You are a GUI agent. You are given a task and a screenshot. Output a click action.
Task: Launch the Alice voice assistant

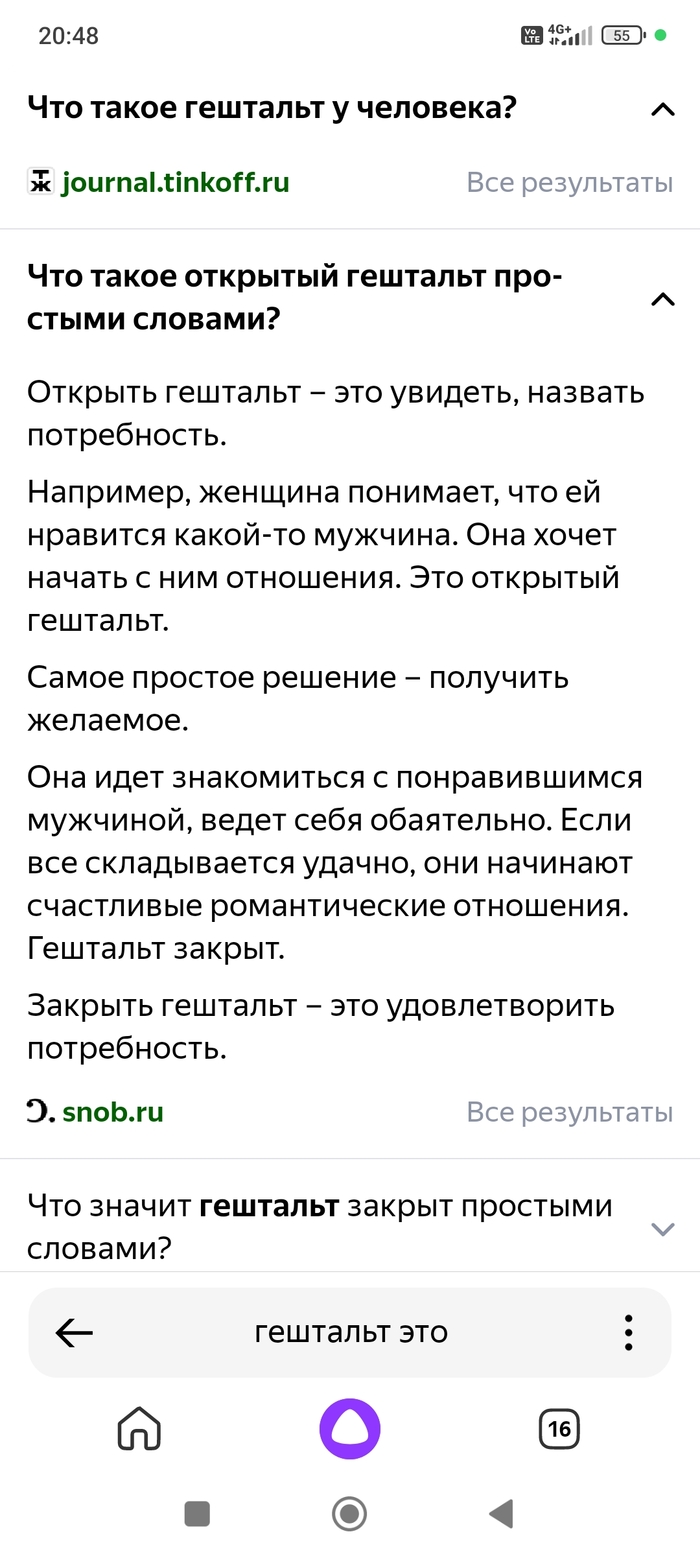click(350, 1429)
